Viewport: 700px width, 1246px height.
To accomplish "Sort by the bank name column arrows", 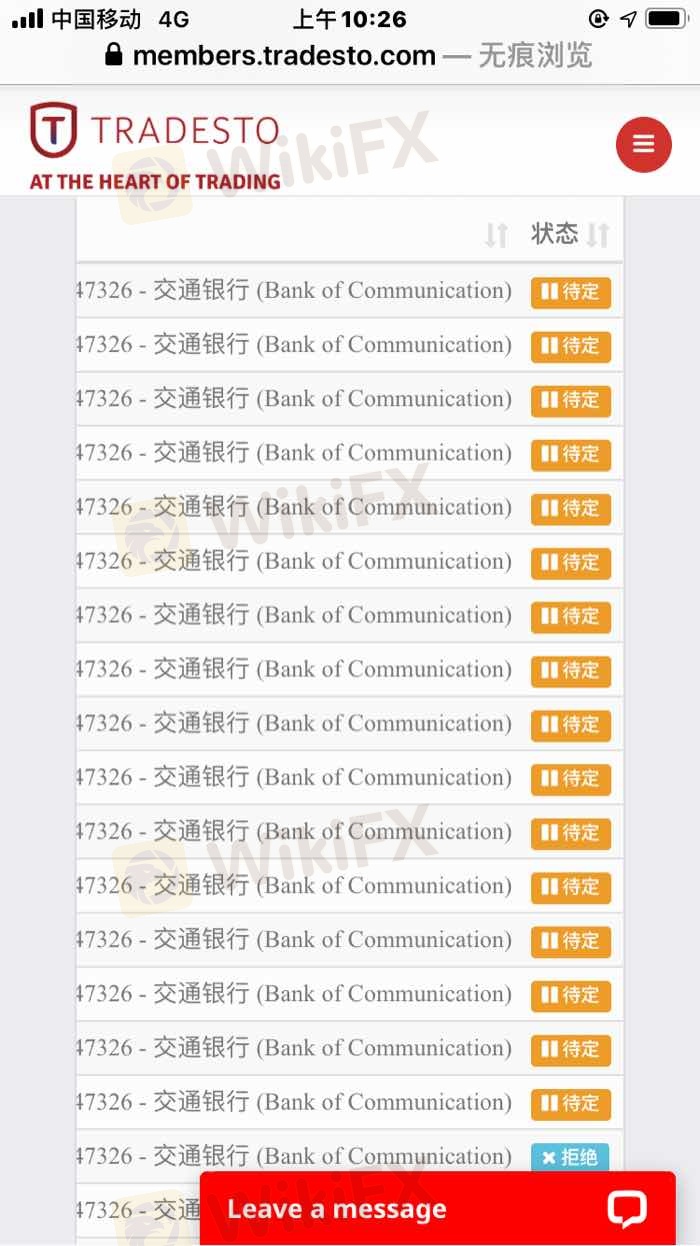I will coord(496,236).
